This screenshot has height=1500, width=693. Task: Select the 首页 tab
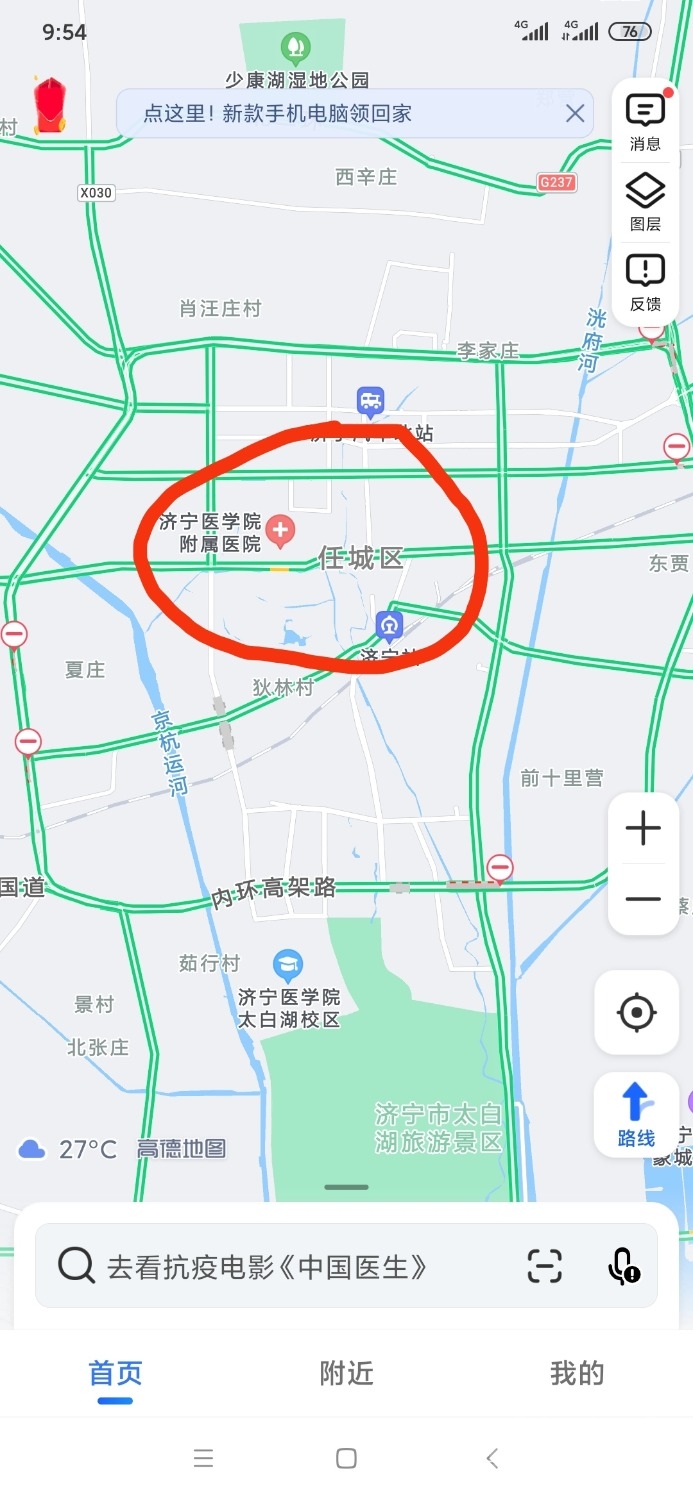click(x=116, y=1373)
